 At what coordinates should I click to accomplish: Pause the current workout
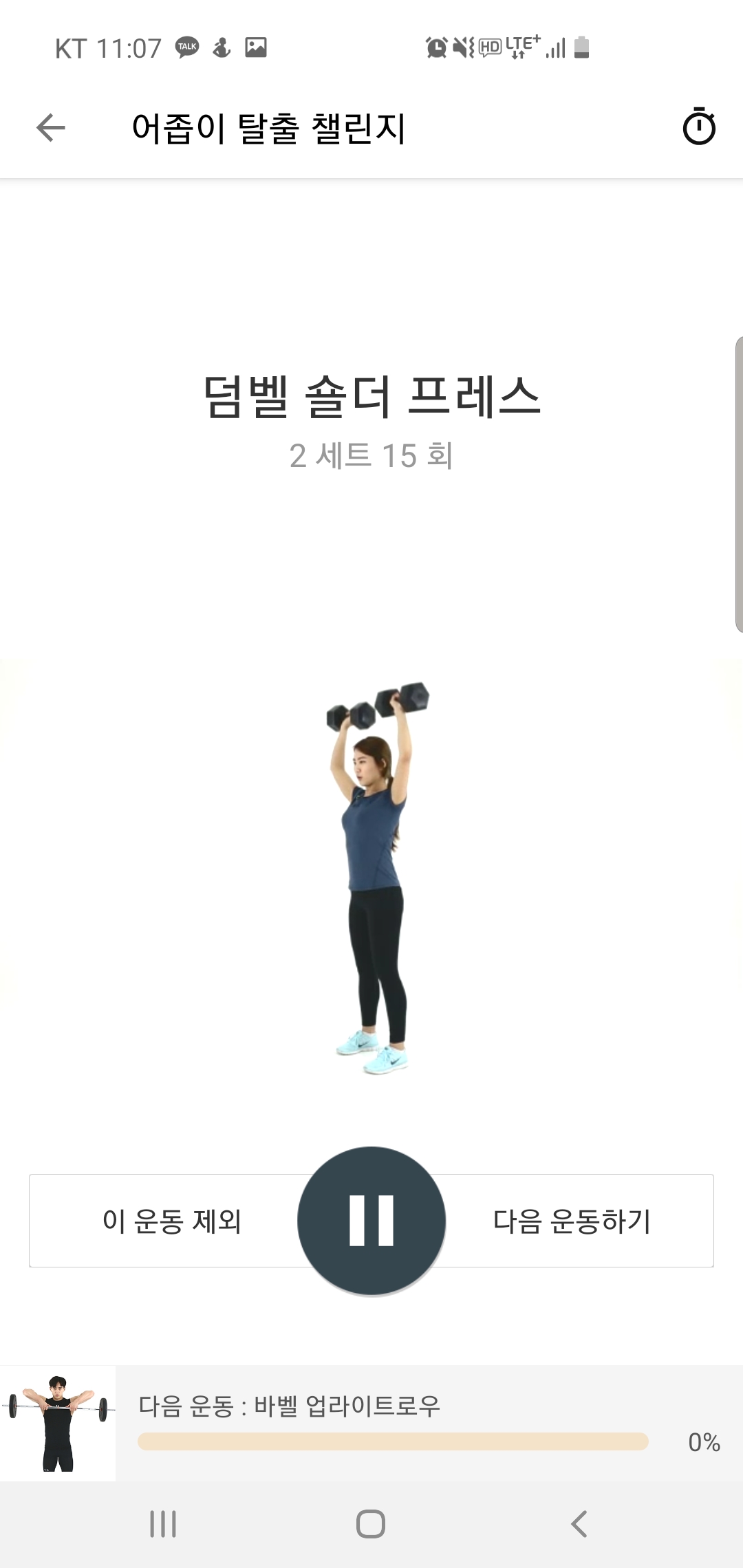(x=371, y=1221)
